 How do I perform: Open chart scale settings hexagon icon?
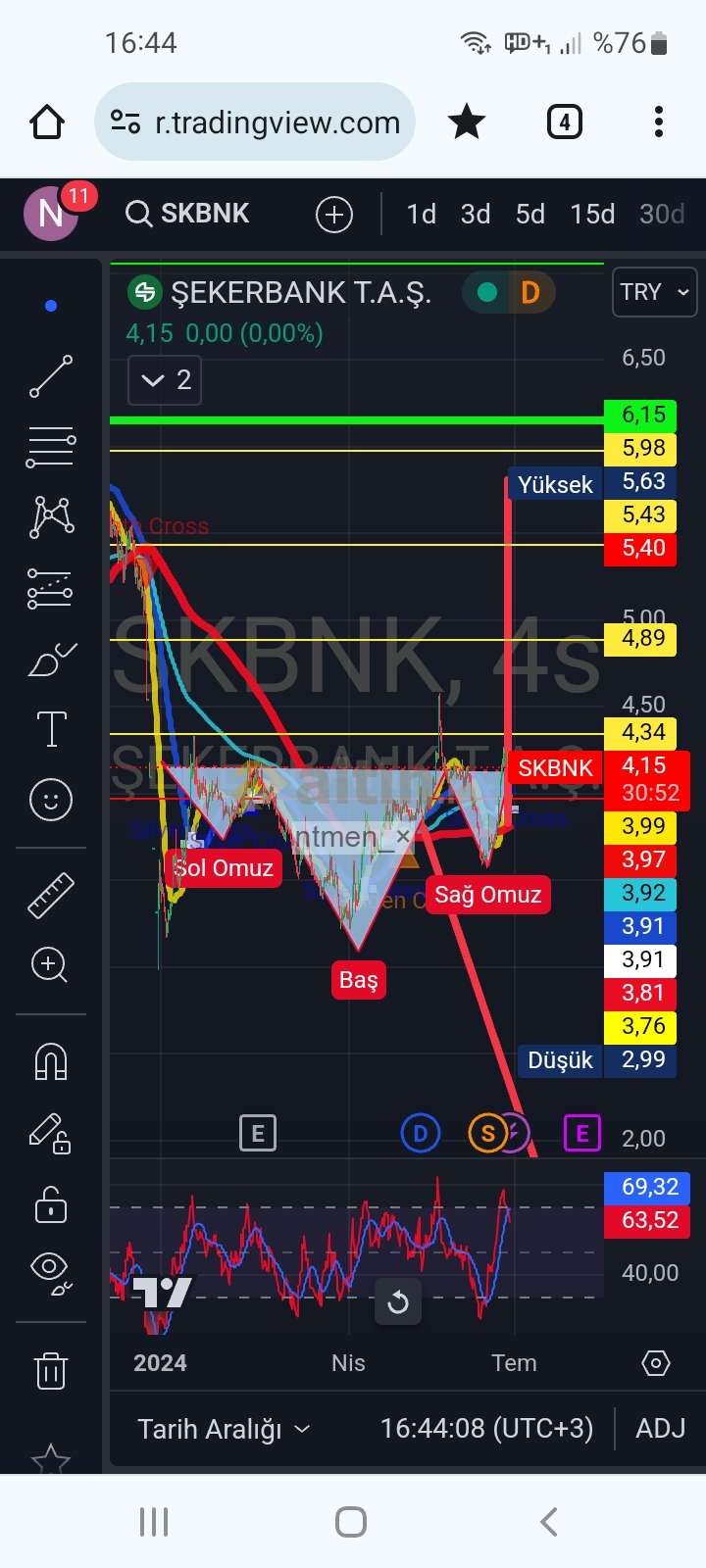[x=655, y=1363]
